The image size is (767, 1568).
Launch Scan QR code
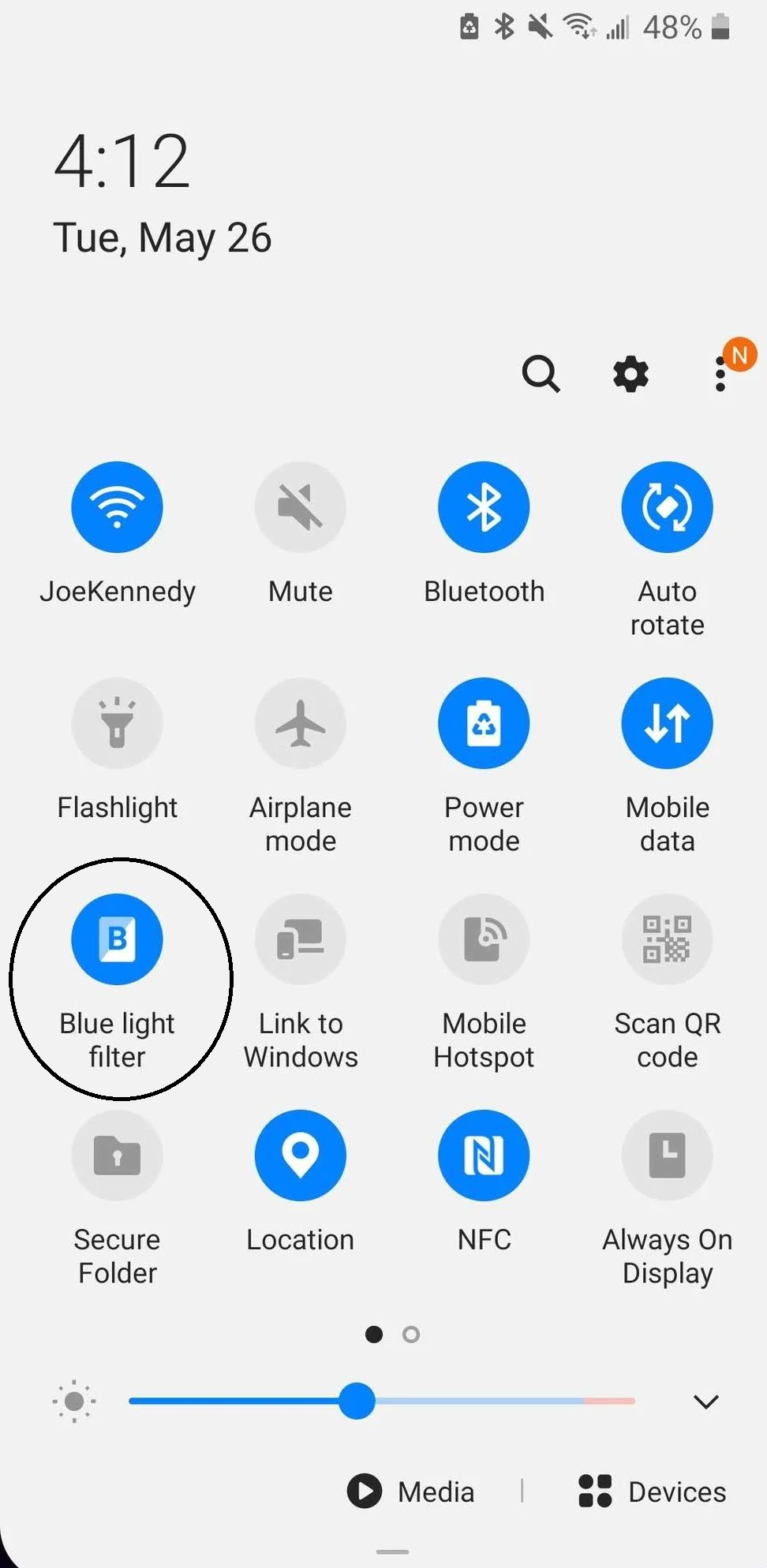coord(667,939)
